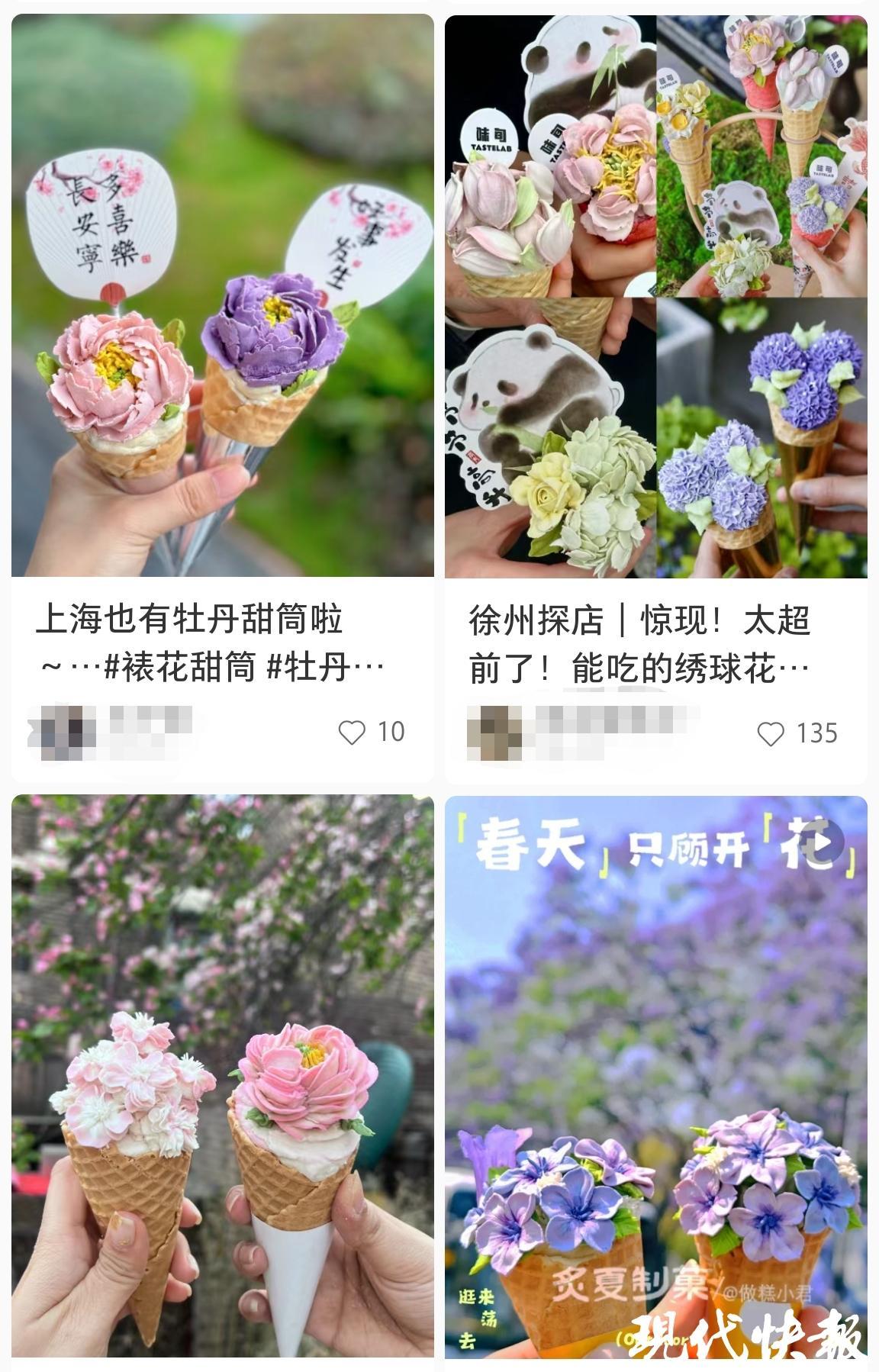Like the 上海也有牡丹甜筒啦 post
Viewport: 879px width, 1372px height.
pyautogui.click(x=352, y=733)
